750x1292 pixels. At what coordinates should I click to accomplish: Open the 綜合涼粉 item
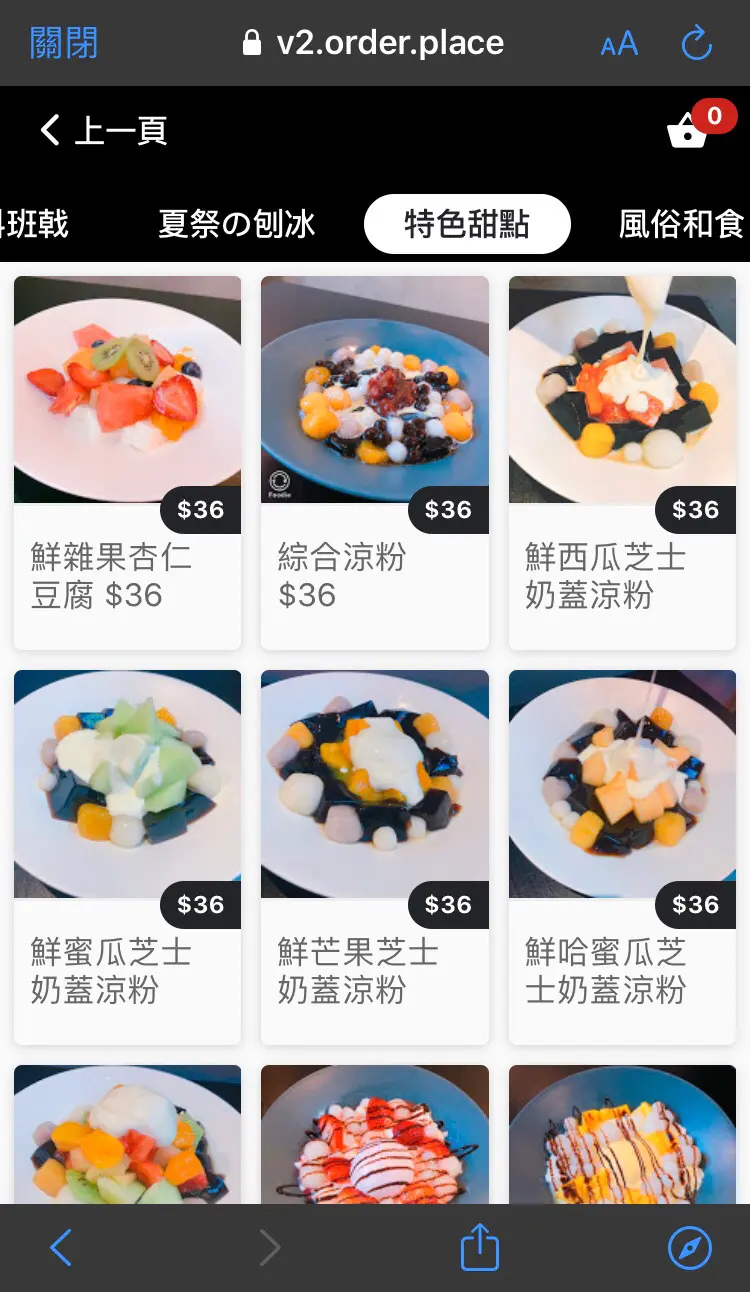(x=374, y=462)
